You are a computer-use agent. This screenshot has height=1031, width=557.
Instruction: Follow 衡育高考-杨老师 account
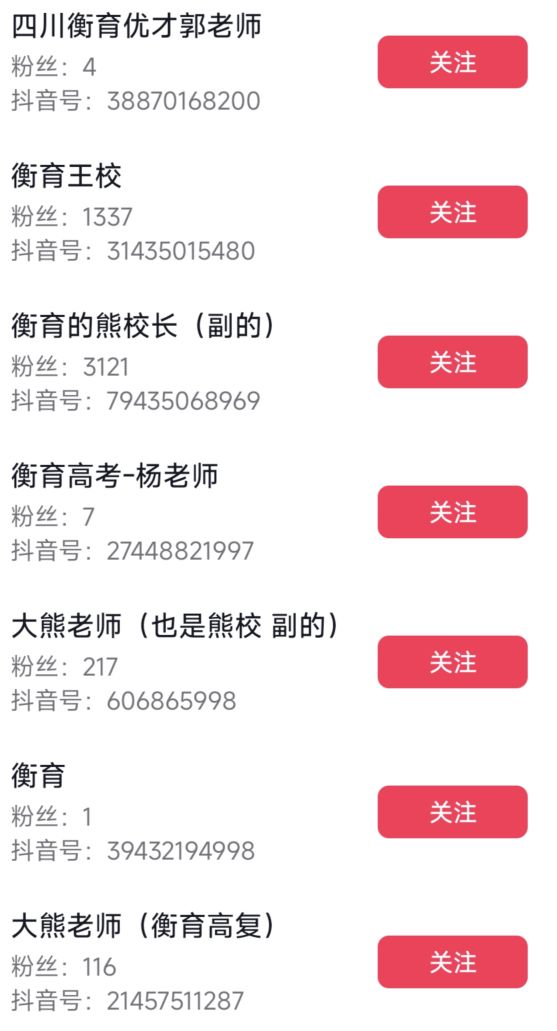[x=452, y=512]
